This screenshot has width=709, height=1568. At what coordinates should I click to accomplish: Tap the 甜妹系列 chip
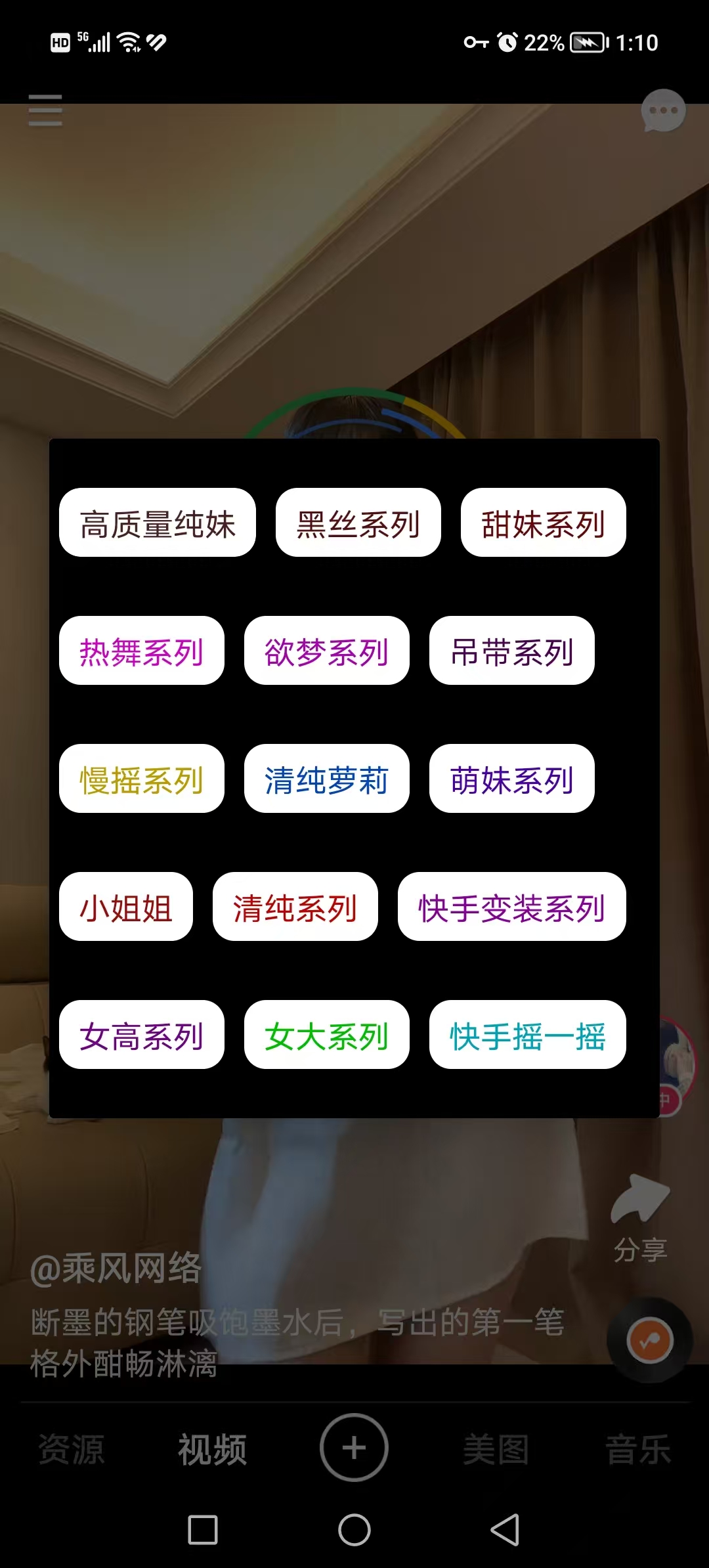click(543, 523)
